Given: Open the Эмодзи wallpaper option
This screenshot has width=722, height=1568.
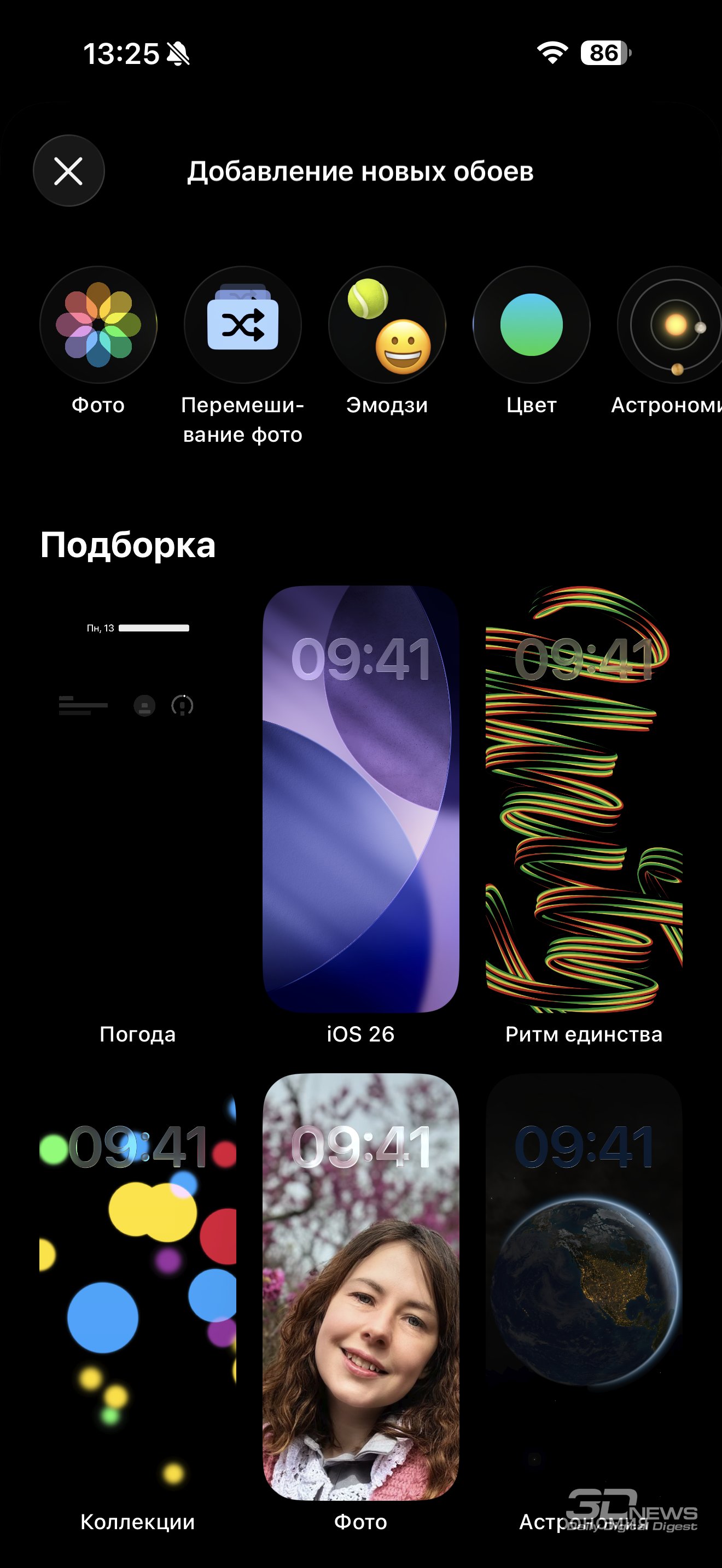Looking at the screenshot, I should pos(387,324).
